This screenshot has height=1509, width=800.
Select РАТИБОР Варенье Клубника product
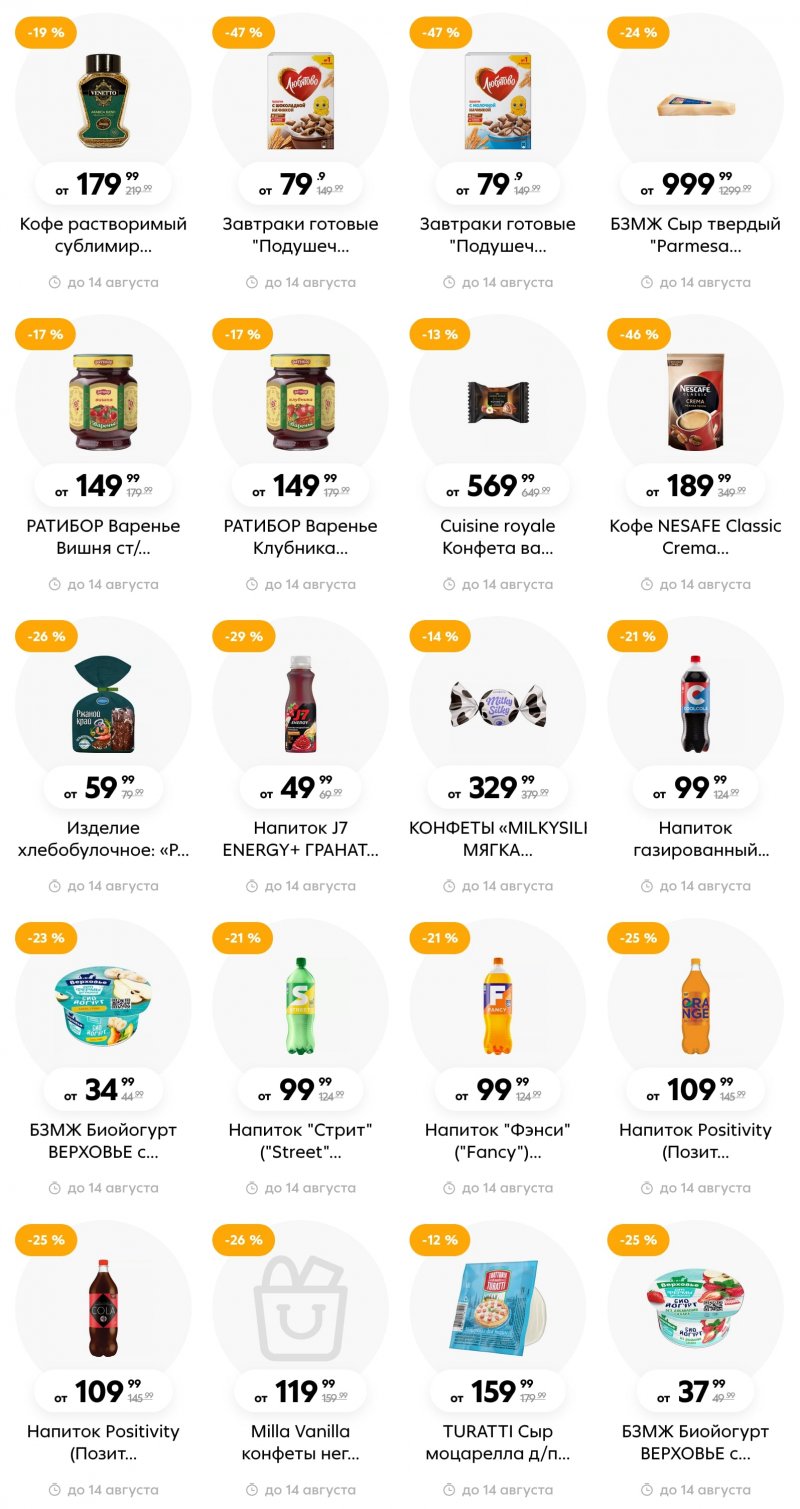[x=300, y=402]
